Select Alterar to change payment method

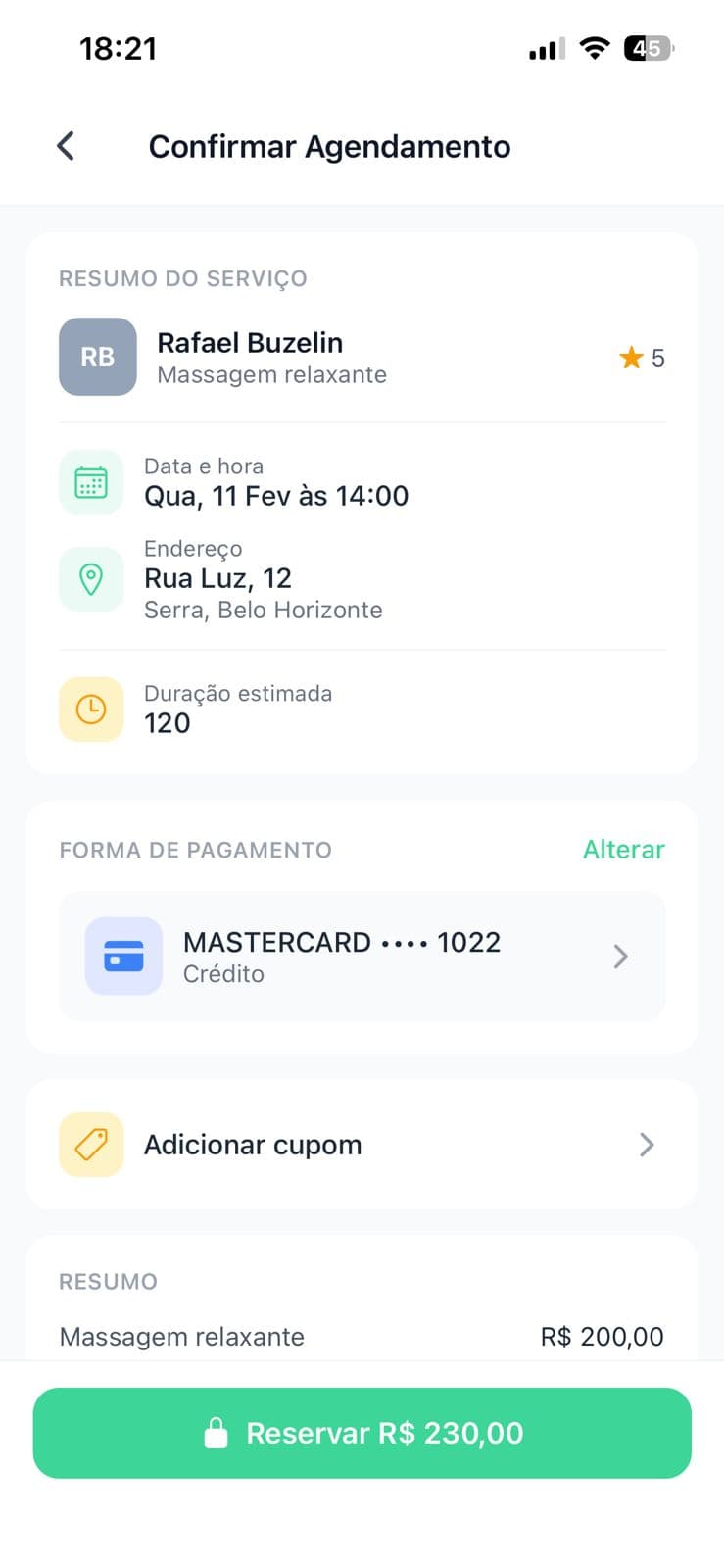(x=623, y=850)
